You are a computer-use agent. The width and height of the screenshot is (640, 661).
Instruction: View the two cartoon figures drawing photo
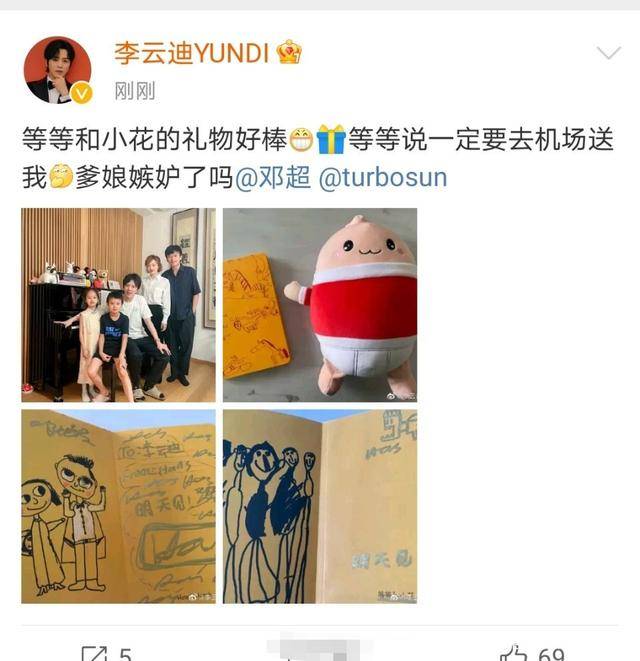point(118,505)
